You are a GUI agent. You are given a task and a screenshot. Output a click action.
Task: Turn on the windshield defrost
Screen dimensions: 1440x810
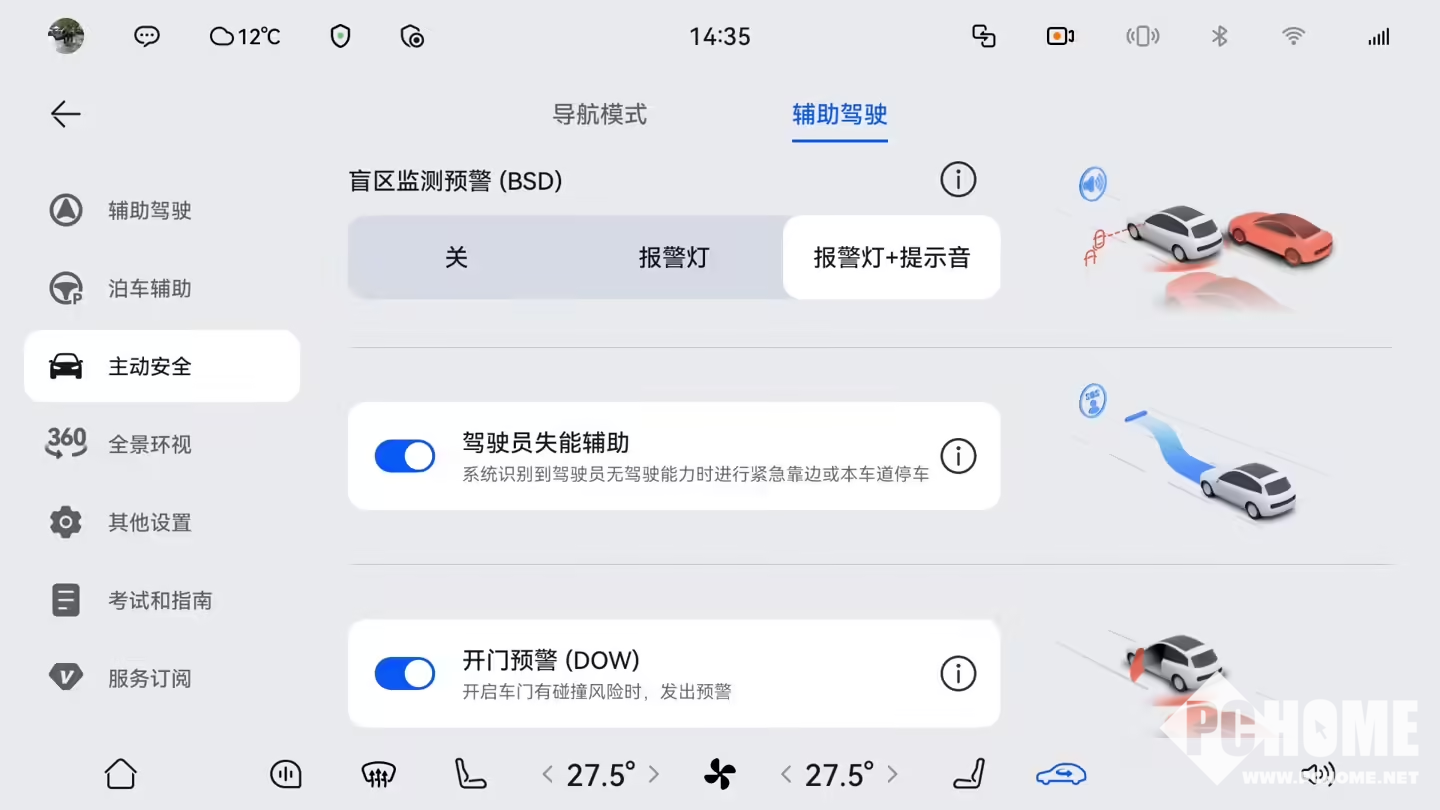pos(378,774)
